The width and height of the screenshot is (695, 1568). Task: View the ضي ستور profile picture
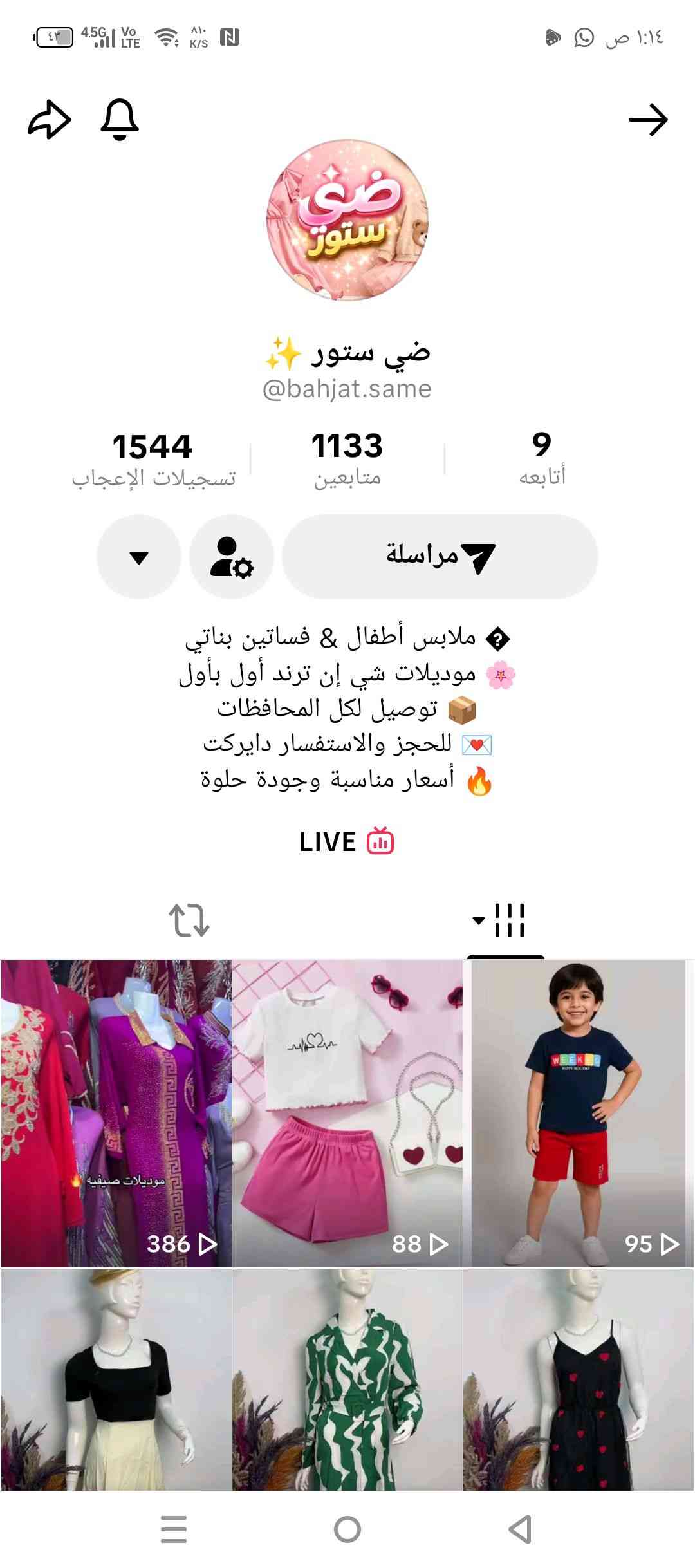(x=347, y=220)
